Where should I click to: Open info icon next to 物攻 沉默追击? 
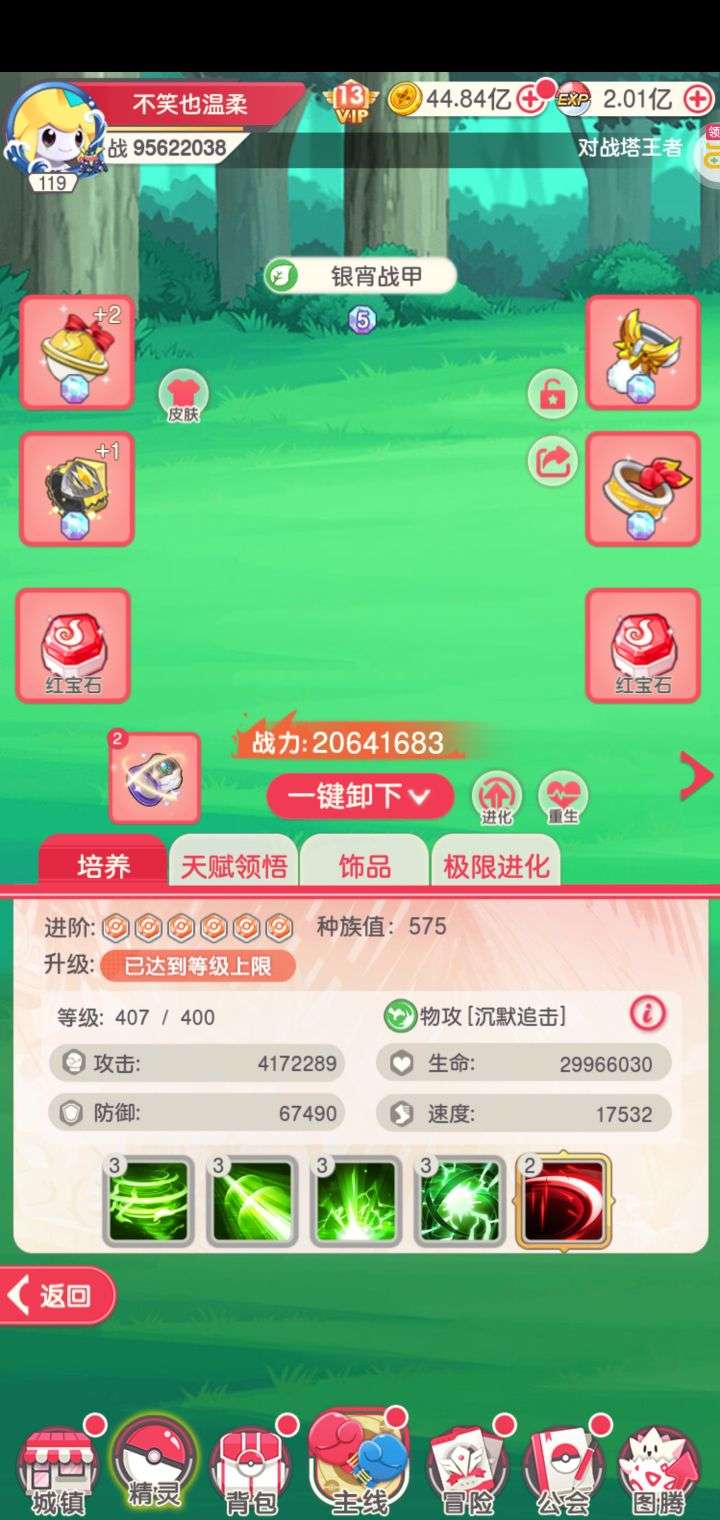647,1014
